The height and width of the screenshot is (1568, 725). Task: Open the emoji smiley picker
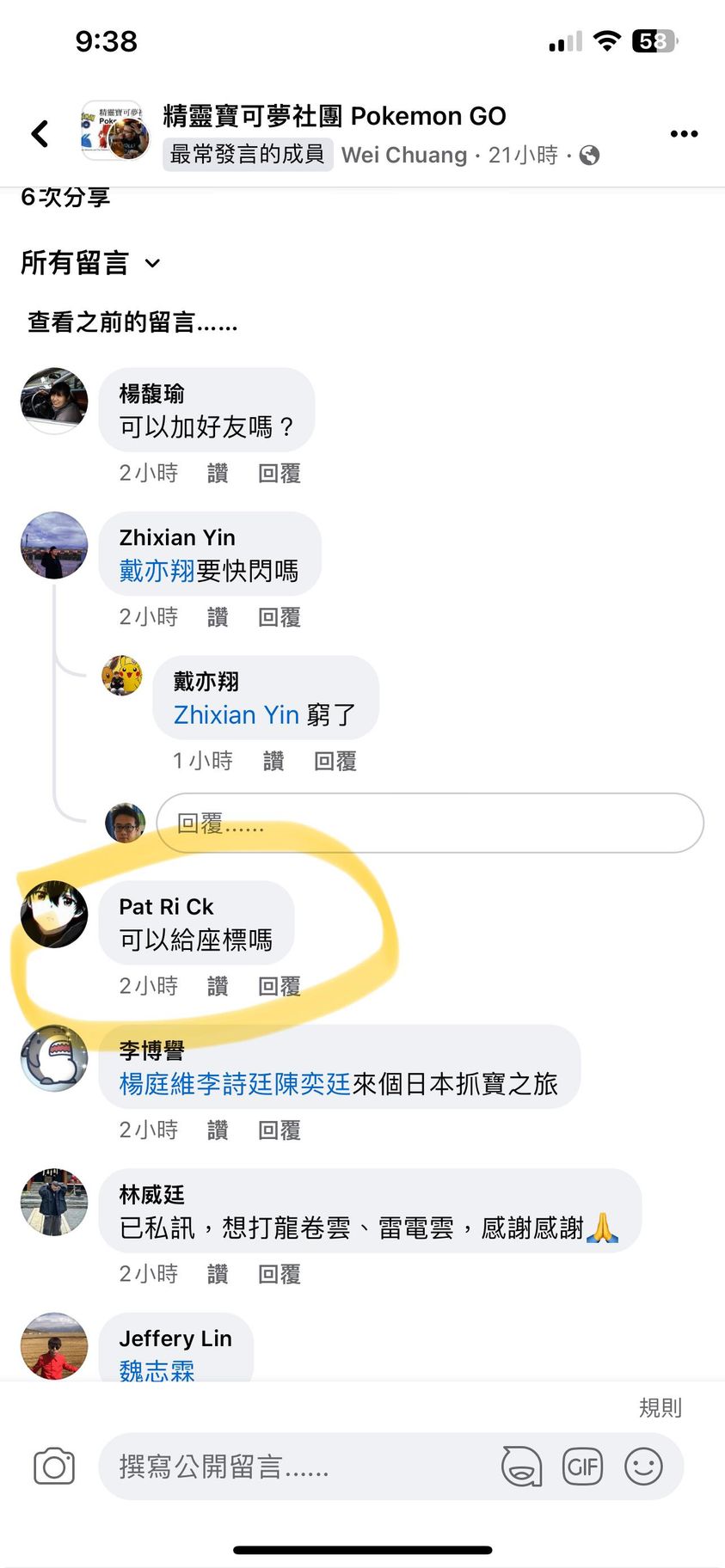tap(643, 1467)
